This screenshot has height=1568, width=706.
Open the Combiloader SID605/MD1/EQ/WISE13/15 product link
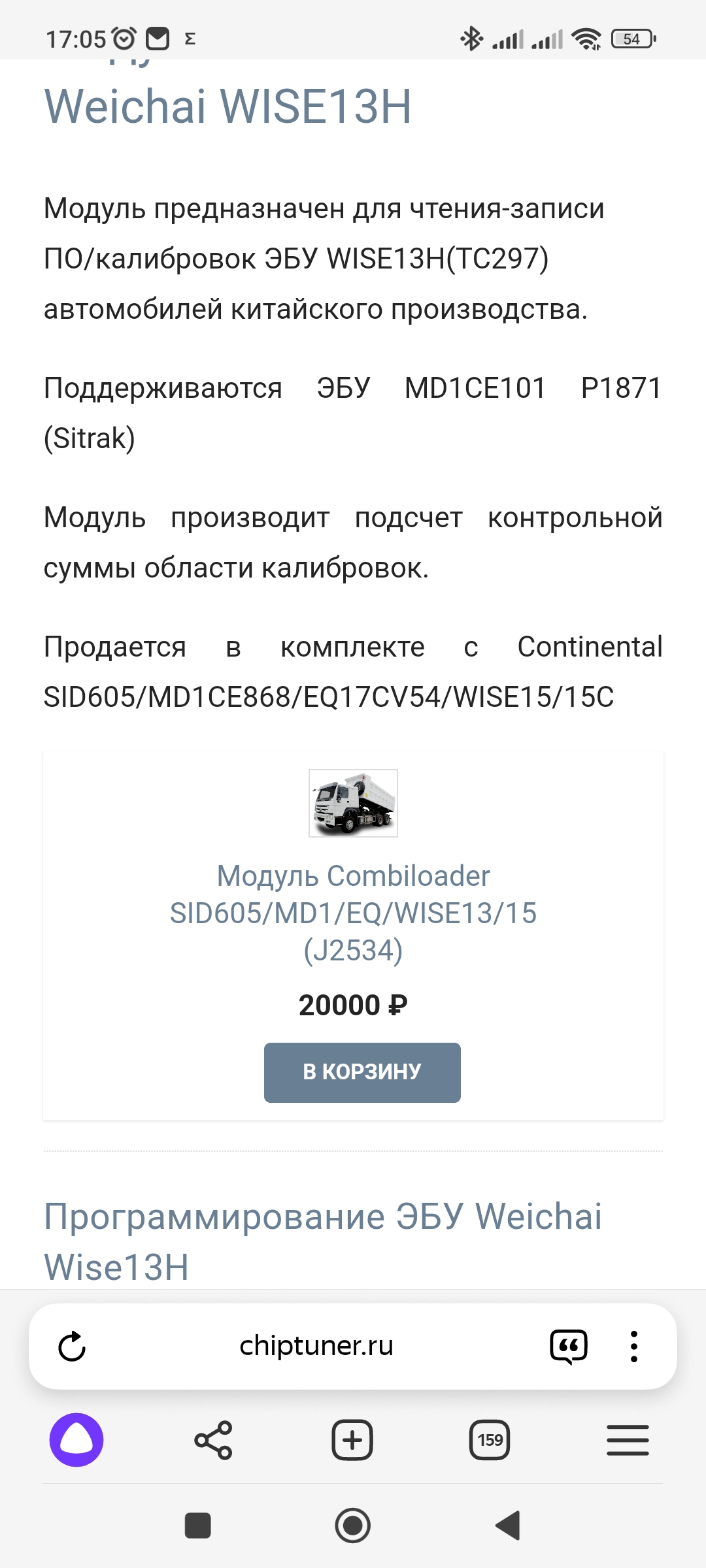coord(353,913)
